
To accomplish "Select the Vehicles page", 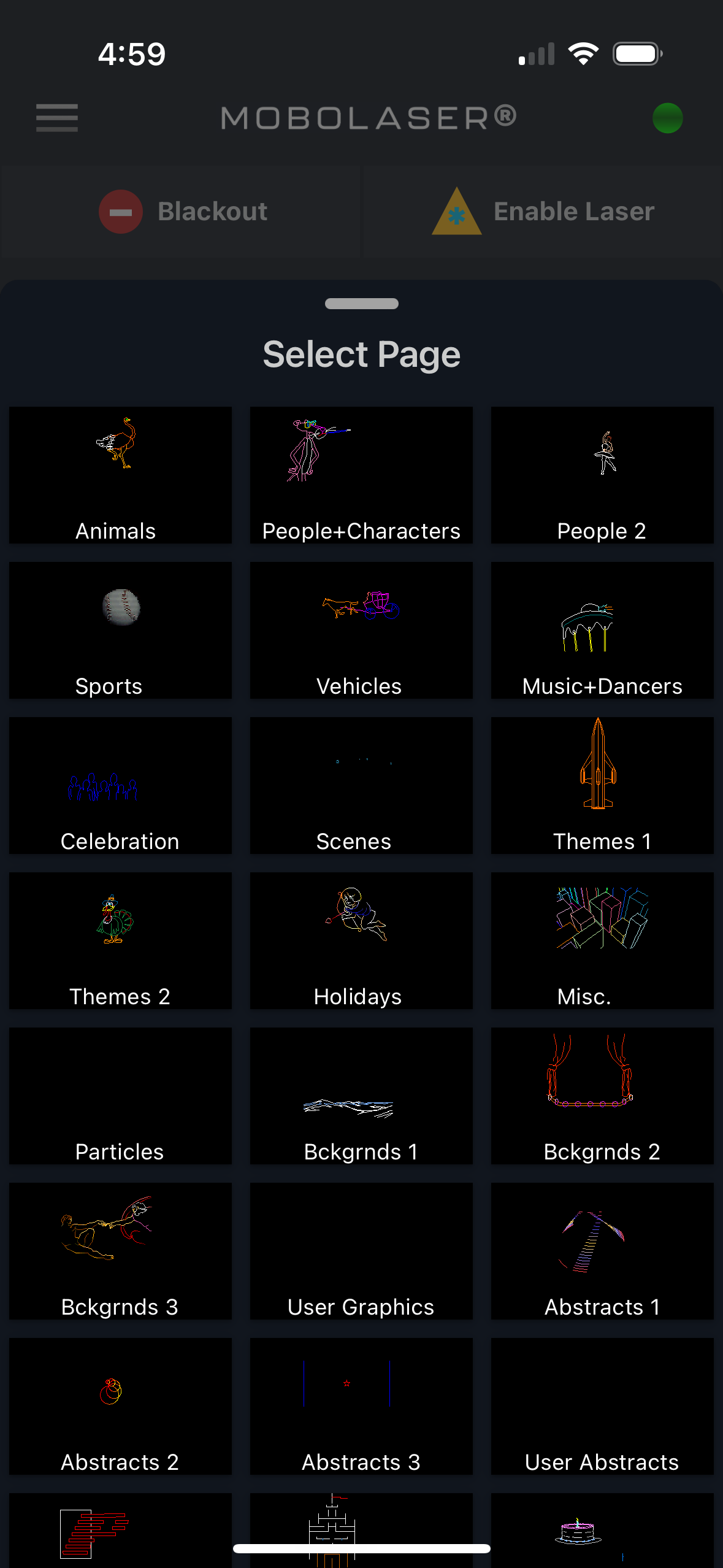I will tap(361, 630).
